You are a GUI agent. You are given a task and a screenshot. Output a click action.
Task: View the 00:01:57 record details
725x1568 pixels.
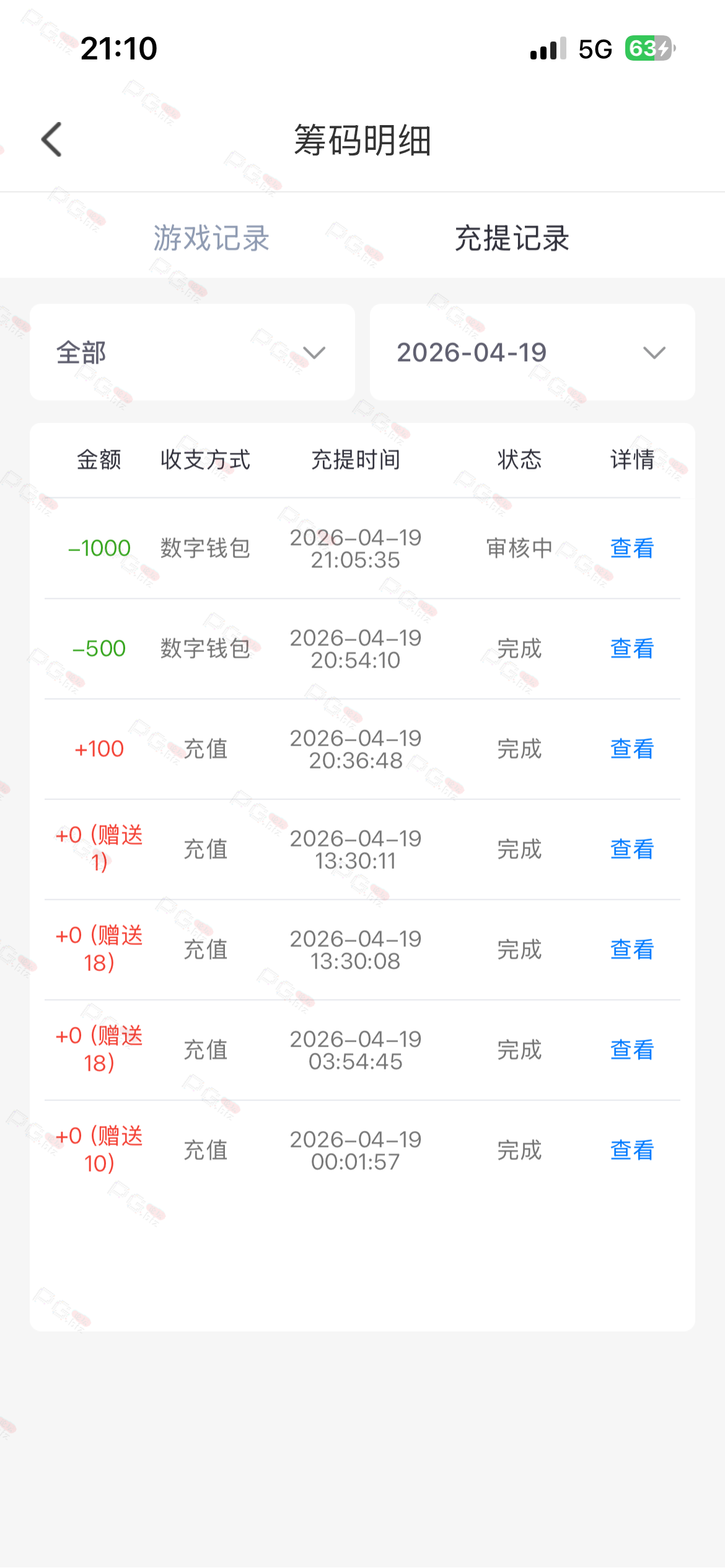[632, 1150]
